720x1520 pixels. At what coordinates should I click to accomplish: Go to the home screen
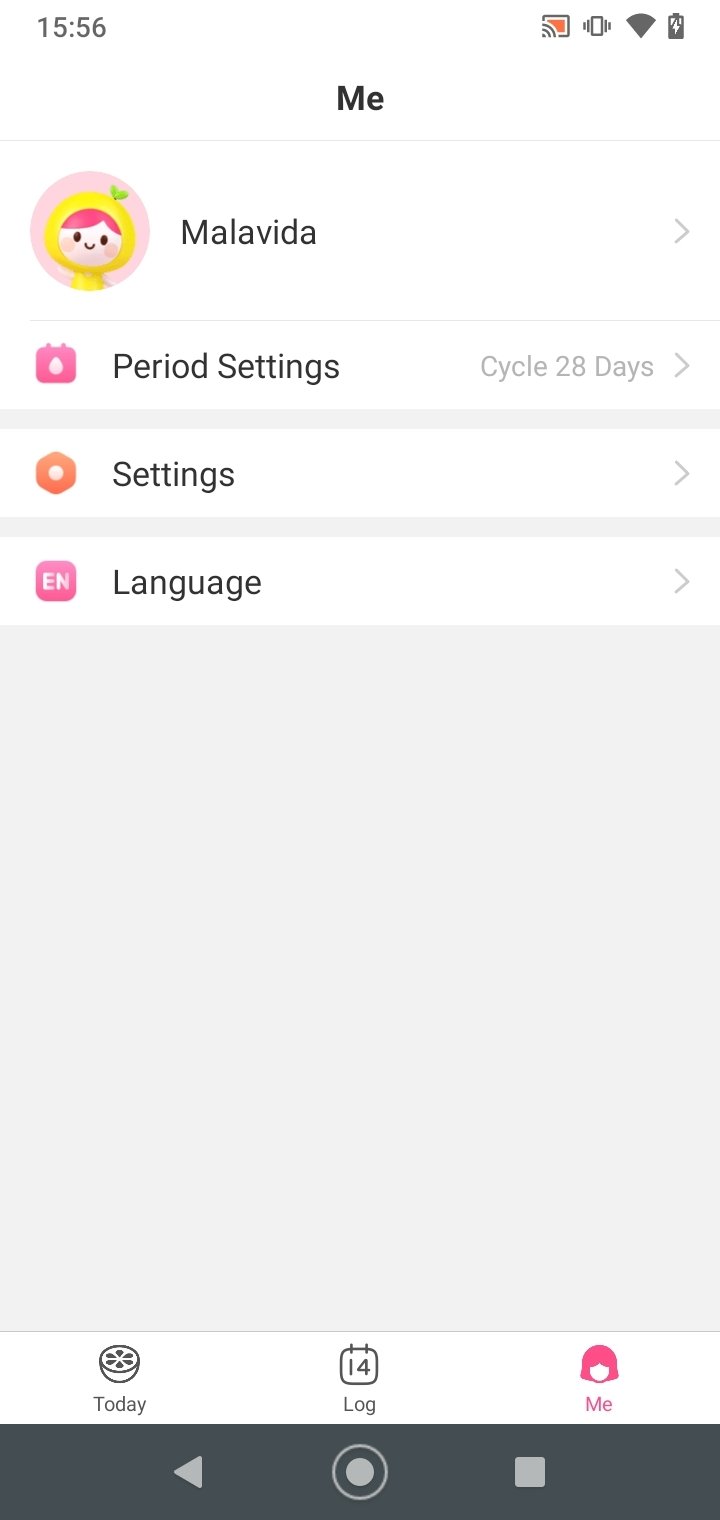(360, 1472)
